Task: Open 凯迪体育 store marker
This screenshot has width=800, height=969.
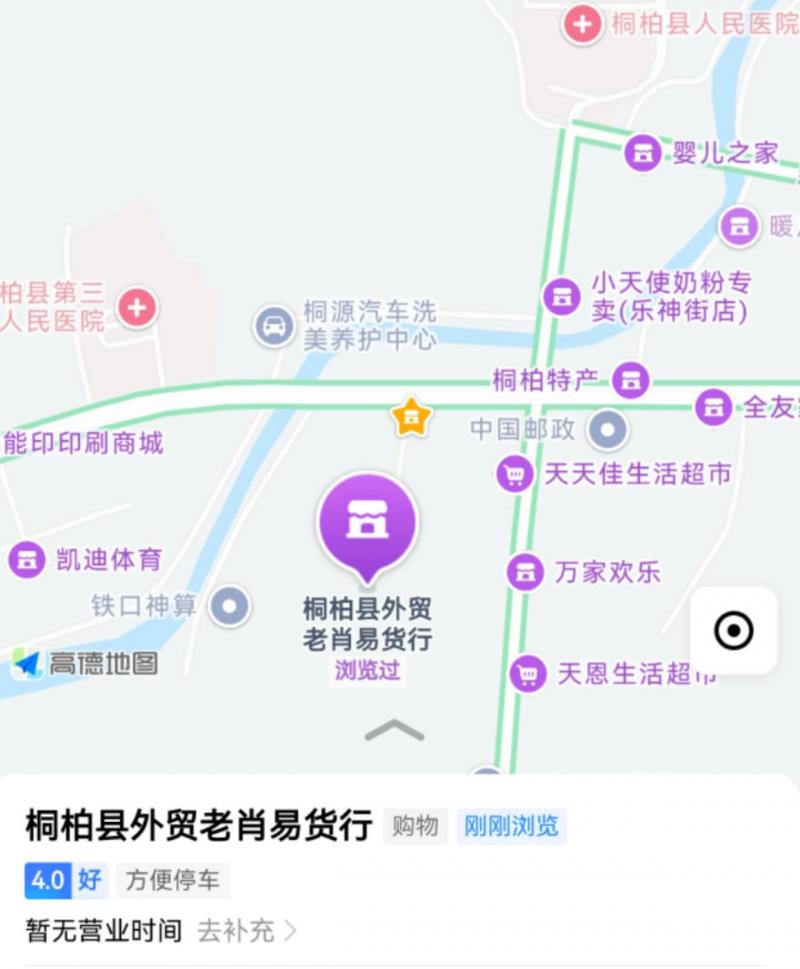Action: [x=27, y=559]
